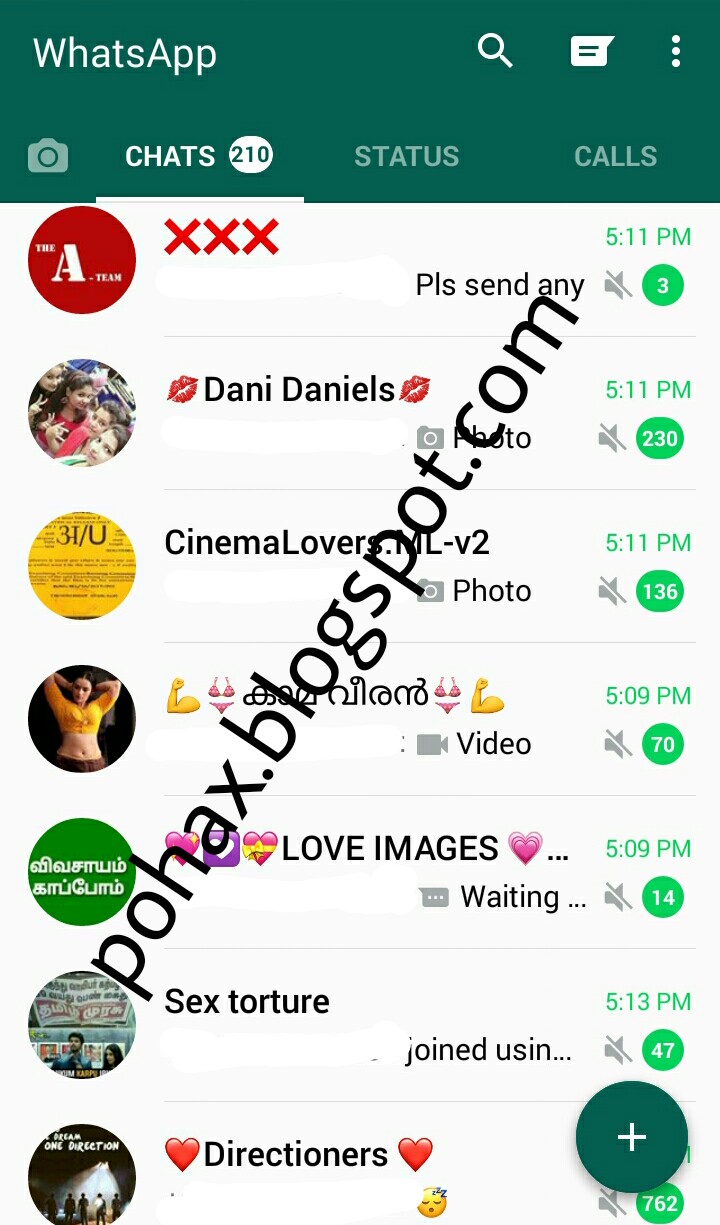This screenshot has width=720, height=1225.
Task: View the A-Team group profile picture
Action: 82,260
